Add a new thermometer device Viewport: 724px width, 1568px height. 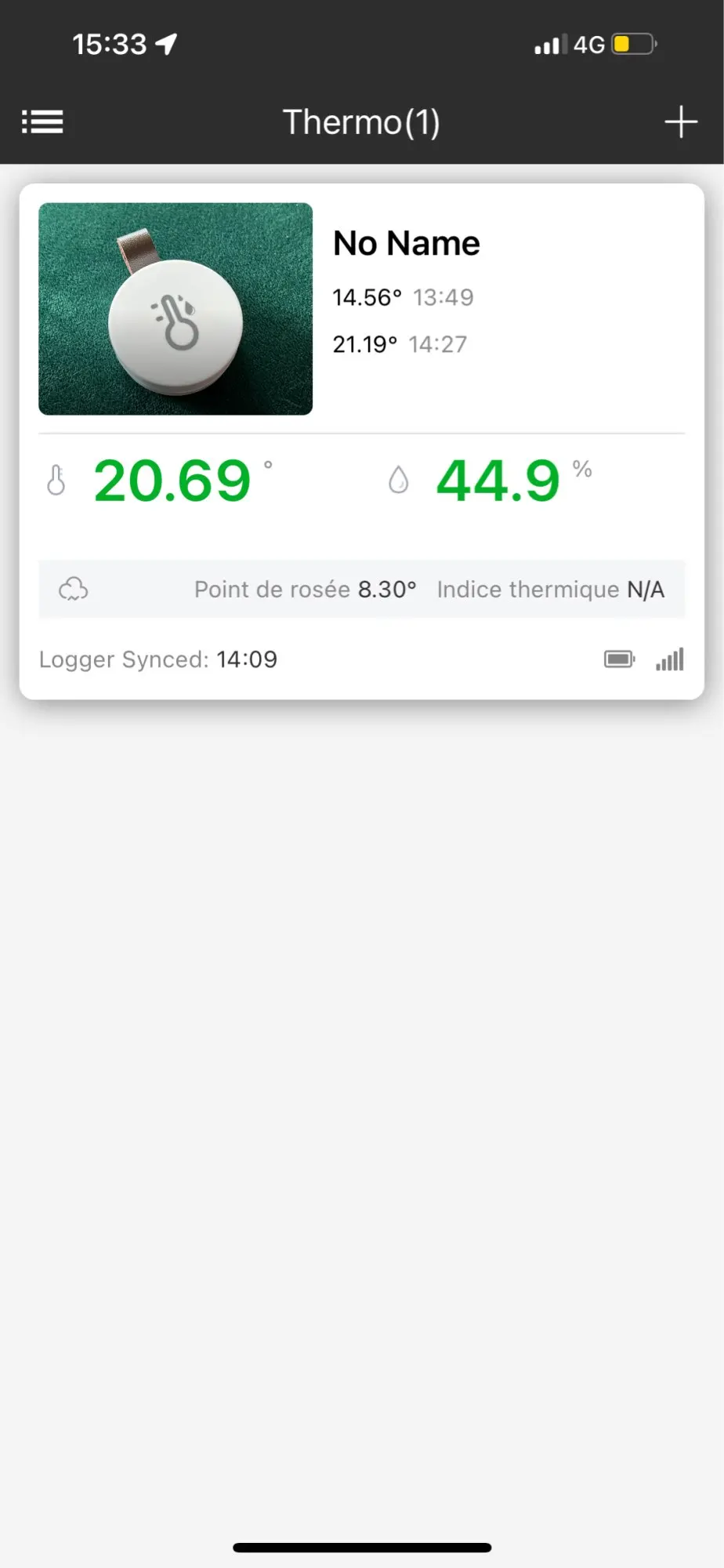680,122
